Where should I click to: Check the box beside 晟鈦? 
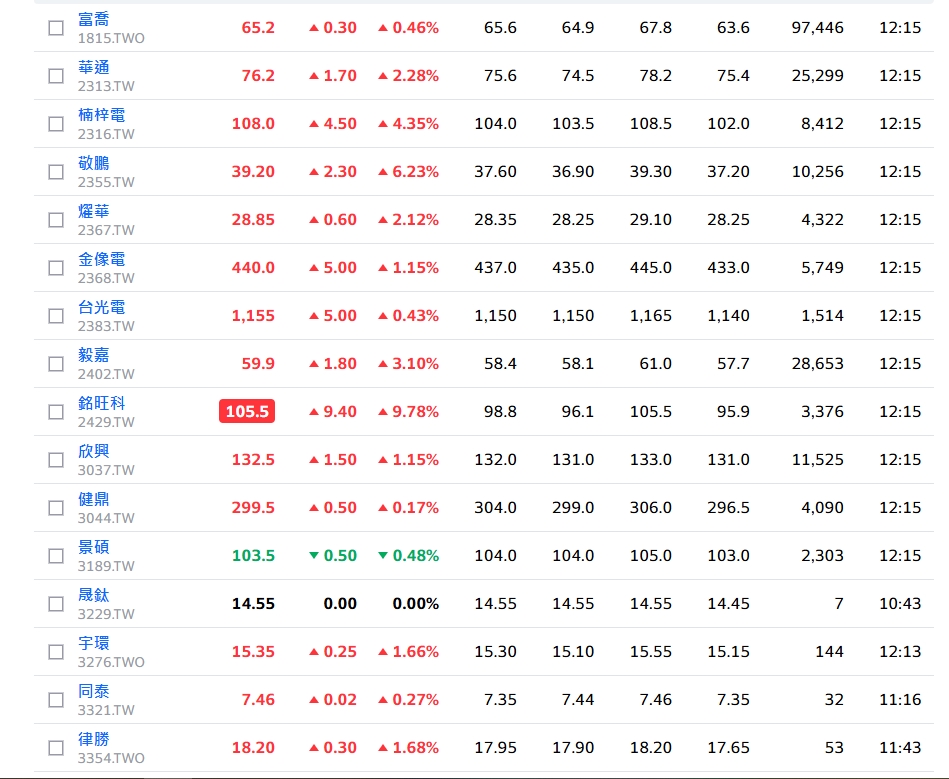[x=56, y=604]
